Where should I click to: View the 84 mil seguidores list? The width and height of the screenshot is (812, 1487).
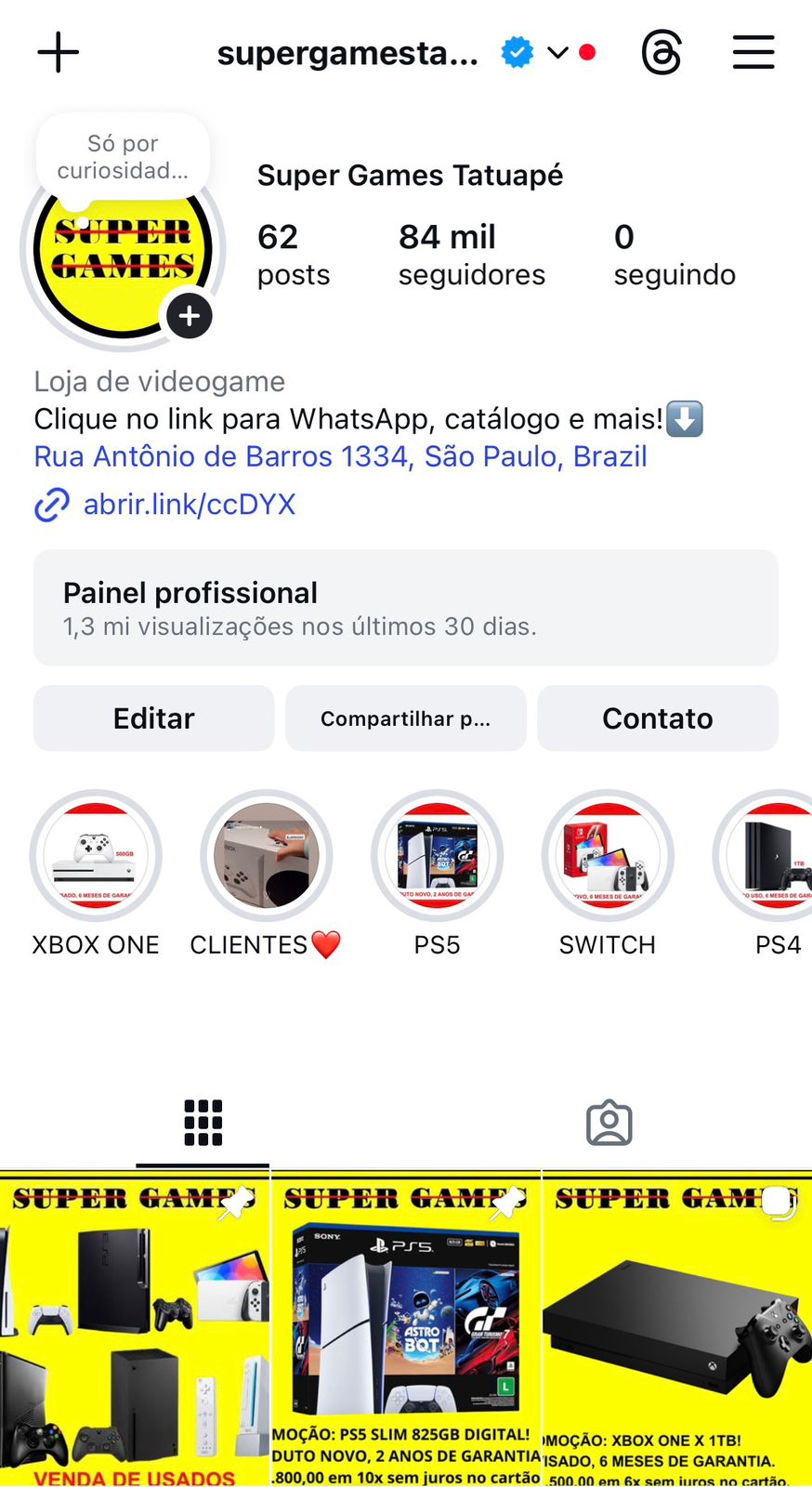pos(471,255)
